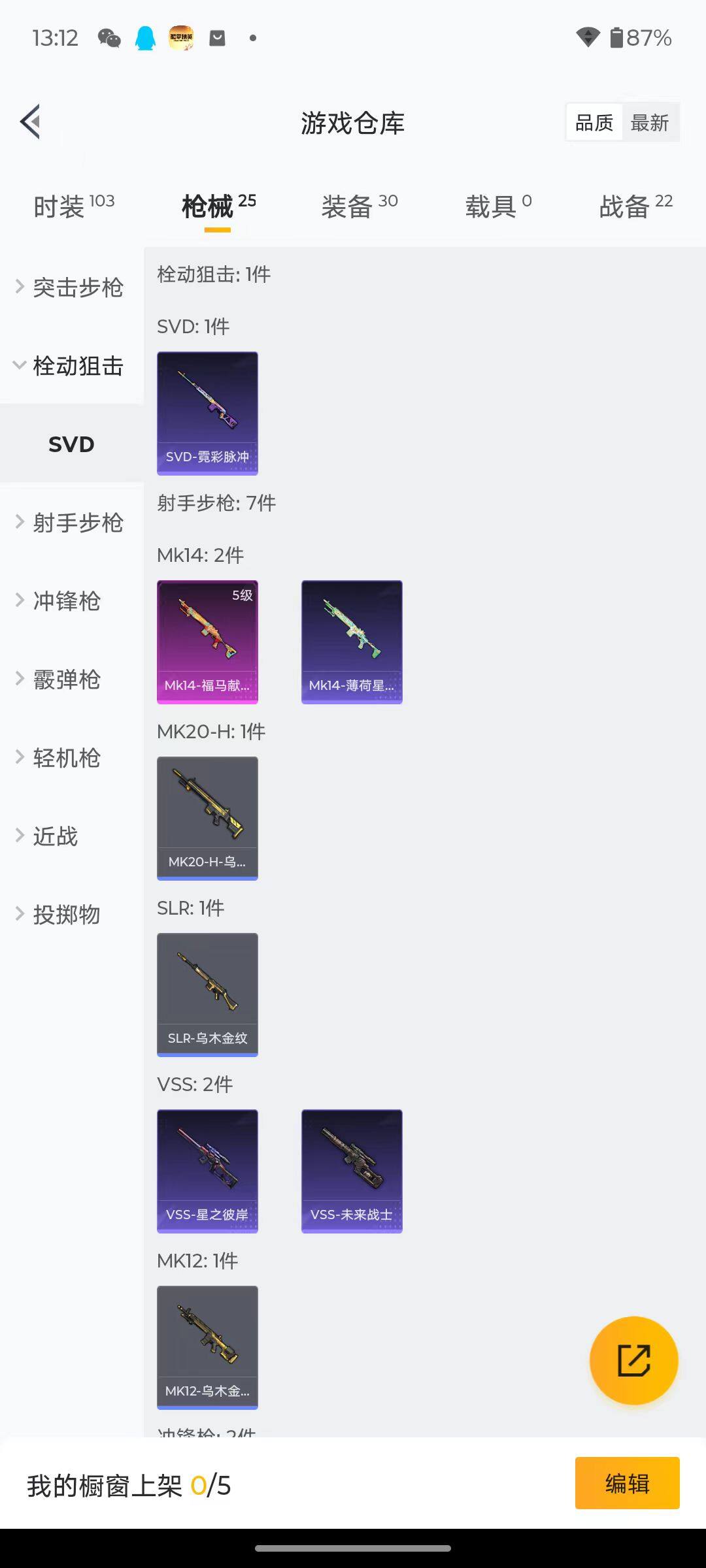
Task: Switch to the 时装 tab
Action: point(73,206)
